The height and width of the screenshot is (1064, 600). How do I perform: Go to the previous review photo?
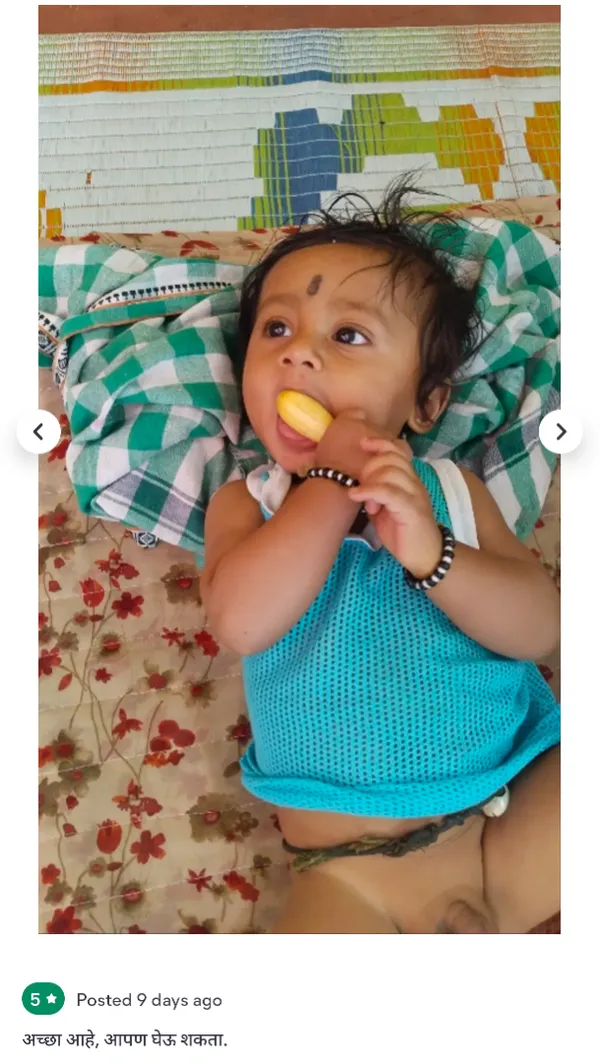(39, 432)
